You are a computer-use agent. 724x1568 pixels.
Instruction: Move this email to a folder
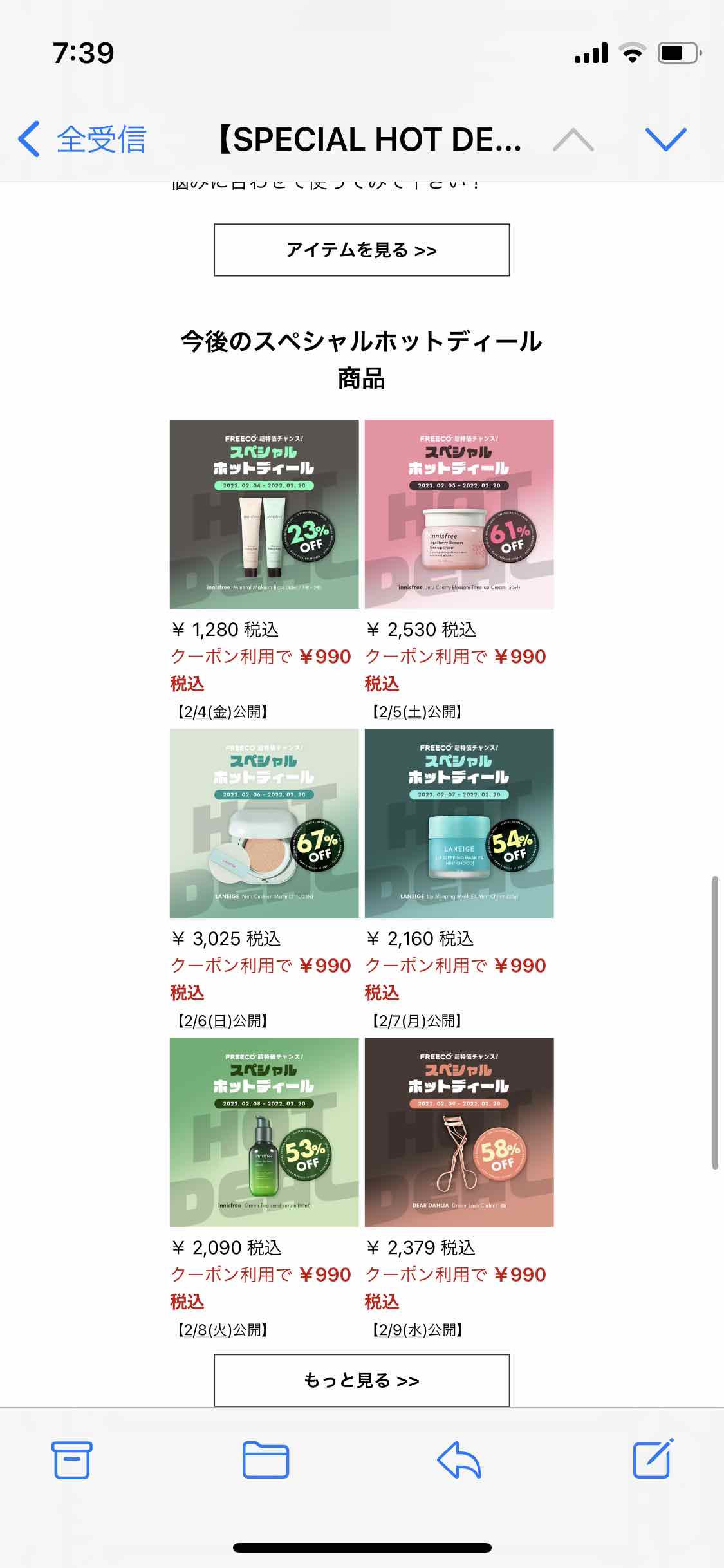tap(265, 1459)
